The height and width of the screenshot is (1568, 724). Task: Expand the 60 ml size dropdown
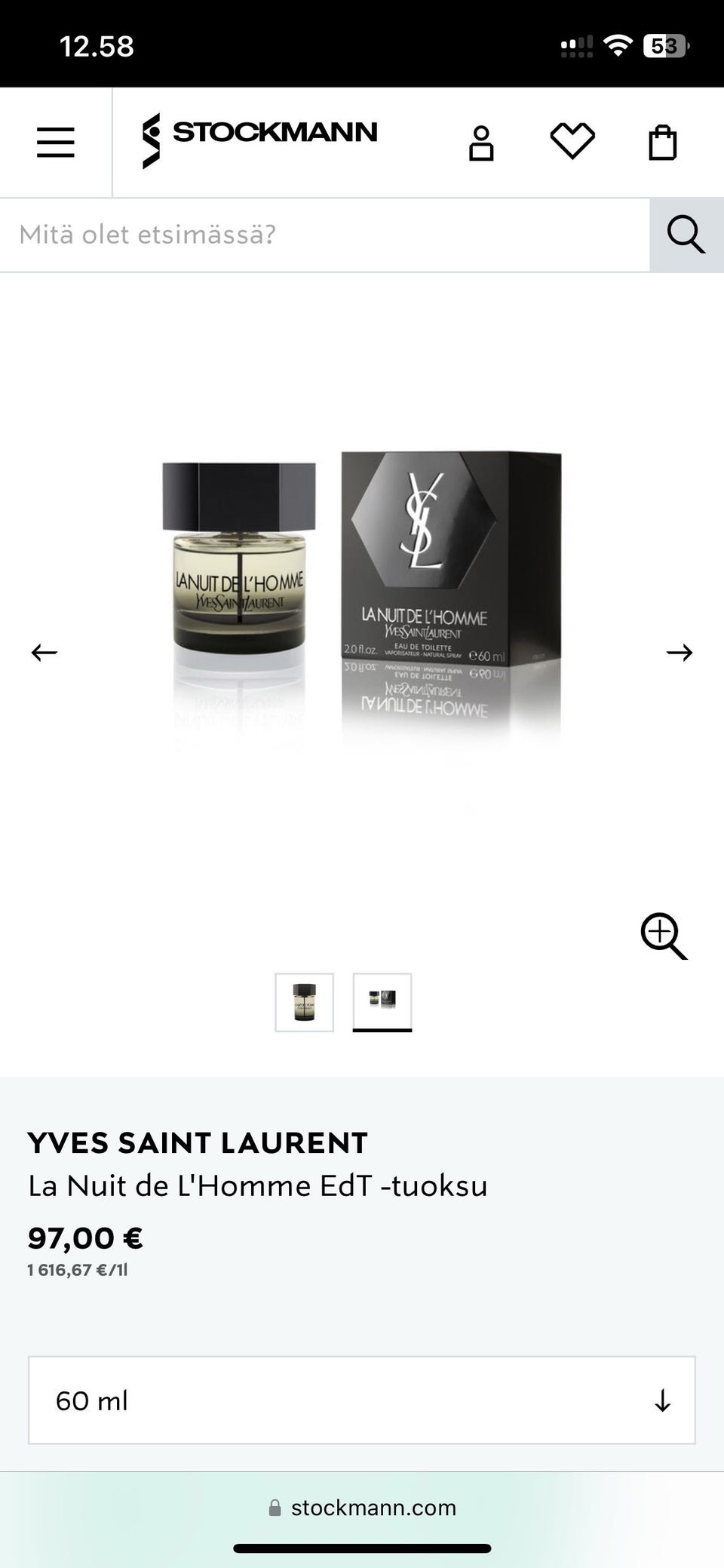point(362,1400)
